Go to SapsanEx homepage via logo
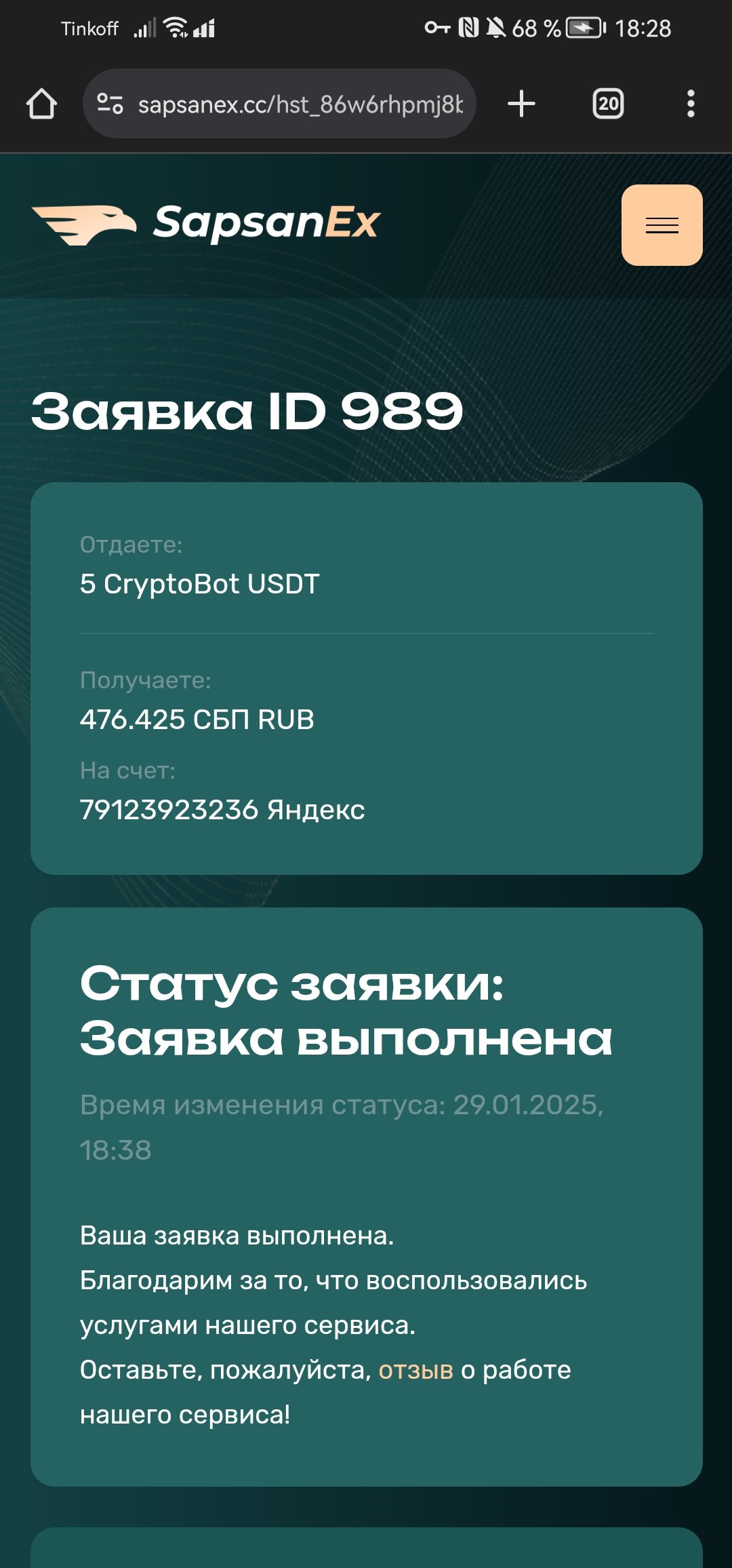 click(206, 224)
